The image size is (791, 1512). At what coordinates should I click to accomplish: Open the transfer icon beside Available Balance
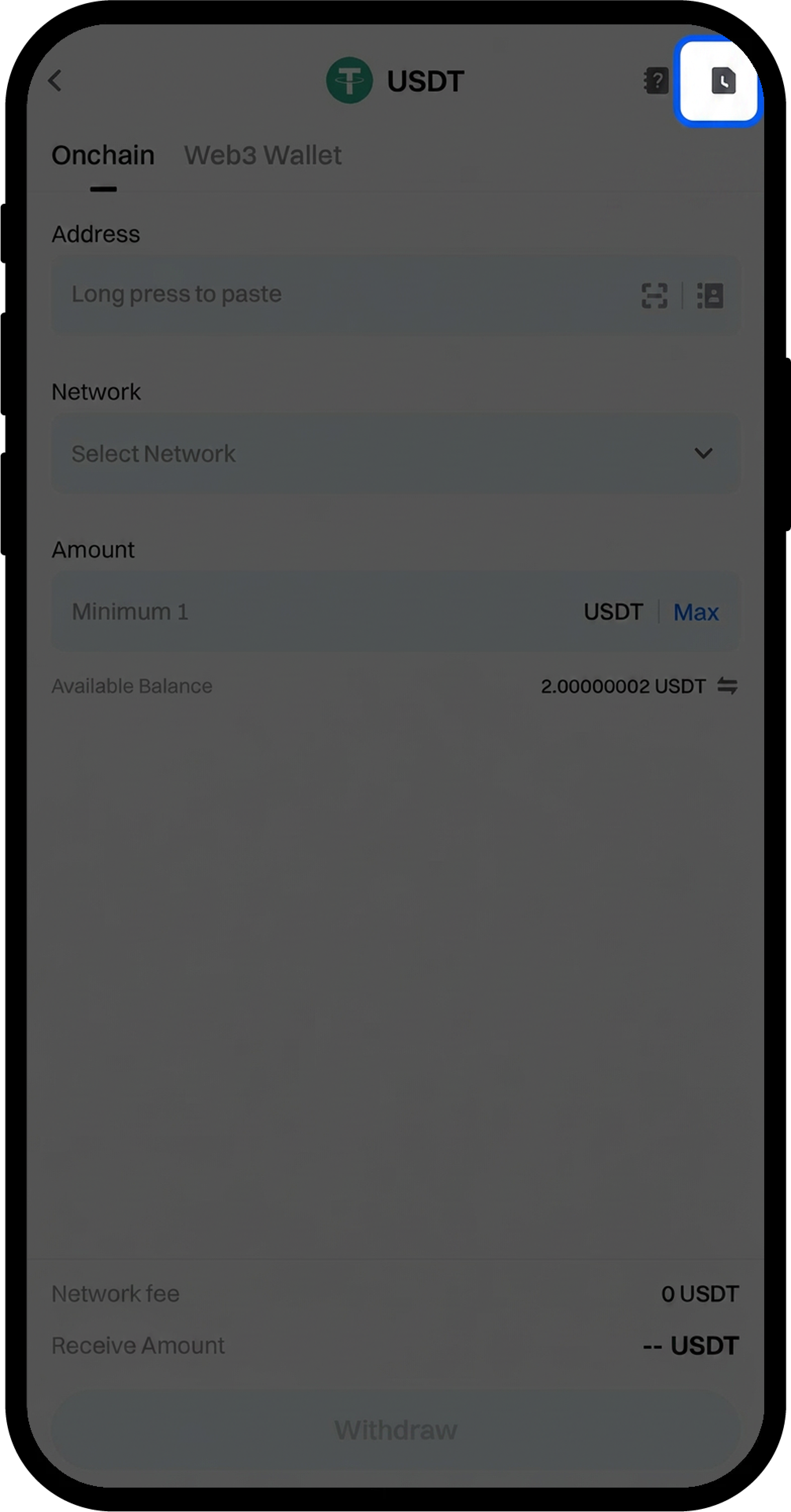[727, 686]
